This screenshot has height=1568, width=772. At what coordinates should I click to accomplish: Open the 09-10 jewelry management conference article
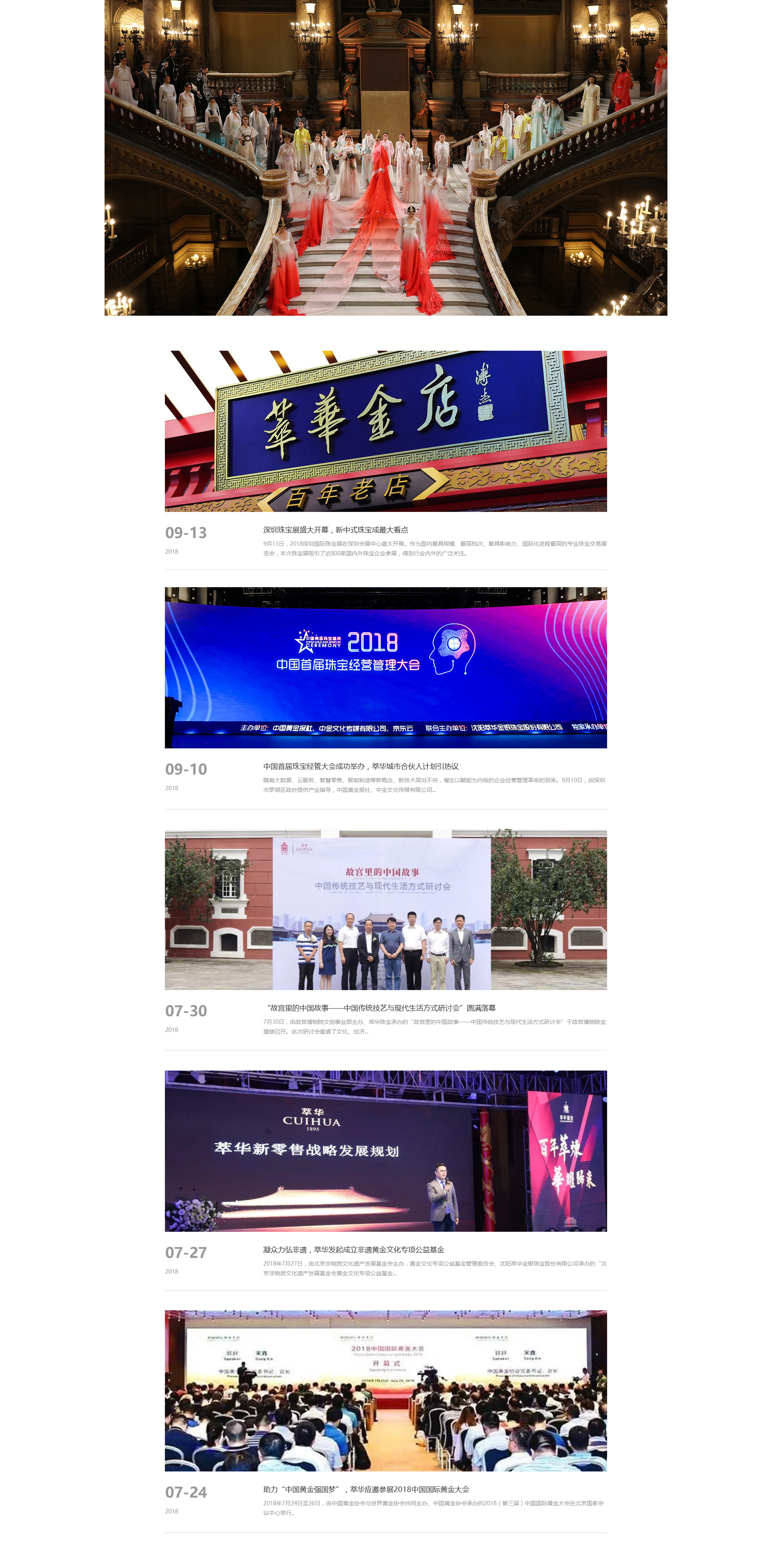click(361, 767)
